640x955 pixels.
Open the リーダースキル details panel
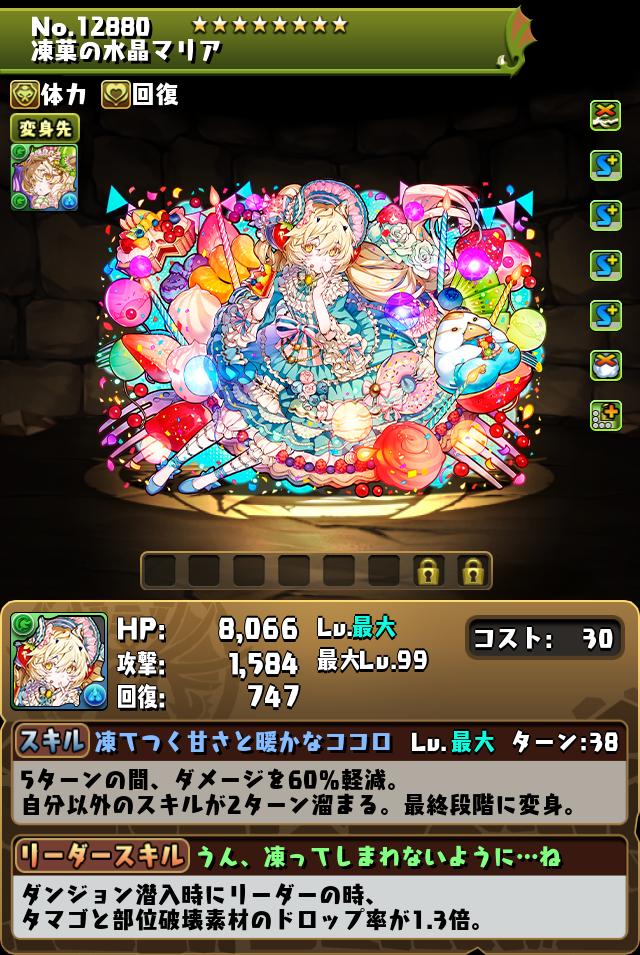point(100,856)
